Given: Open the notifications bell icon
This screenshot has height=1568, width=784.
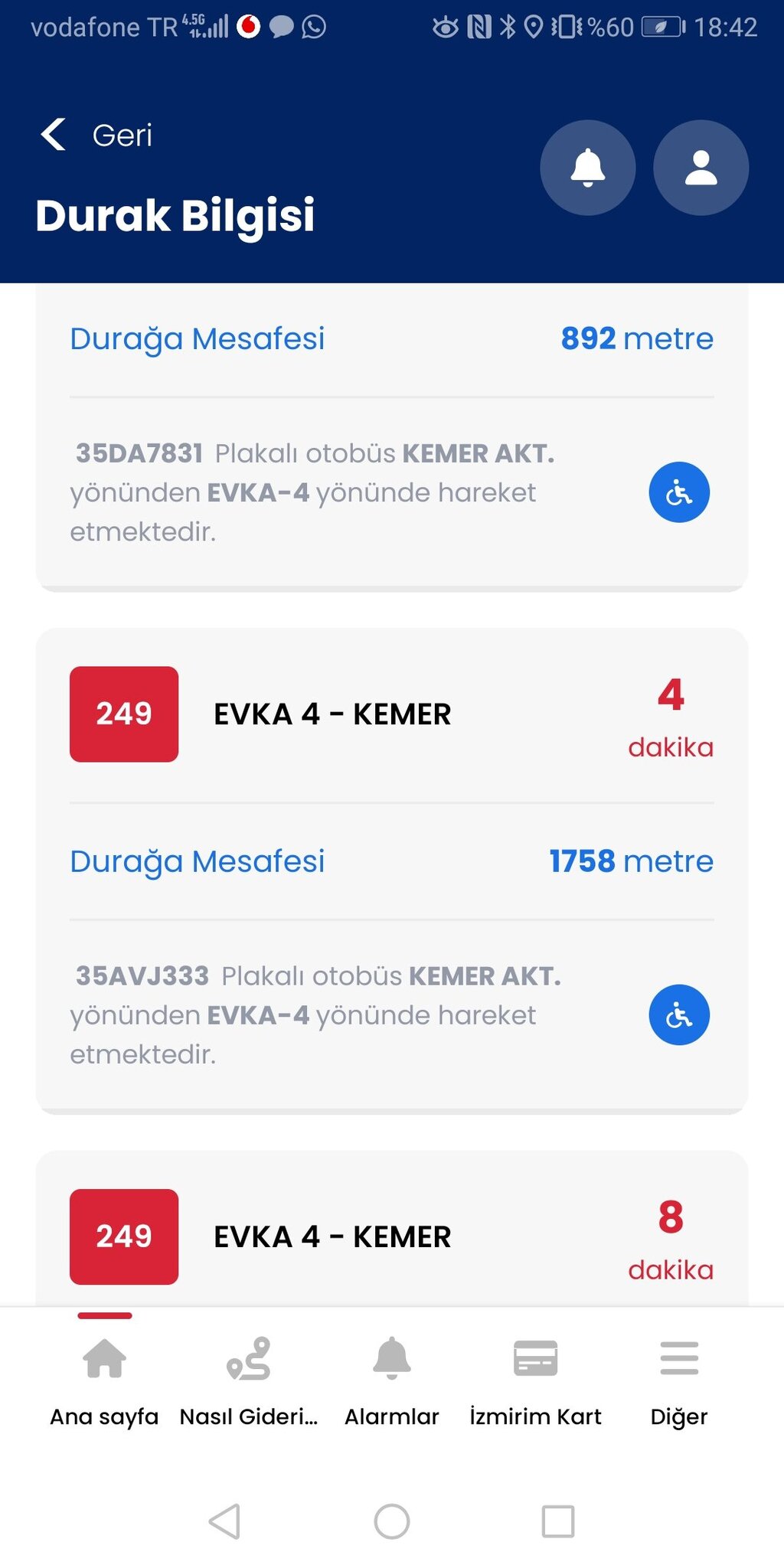Looking at the screenshot, I should 587,168.
